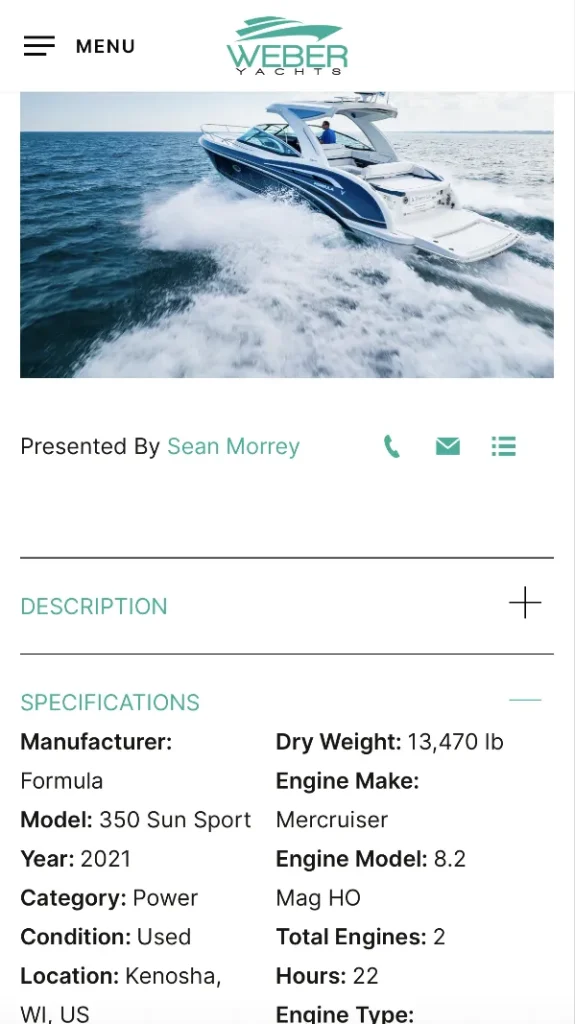575x1024 pixels.
Task: Open the Formula yacht photo
Action: 287,234
